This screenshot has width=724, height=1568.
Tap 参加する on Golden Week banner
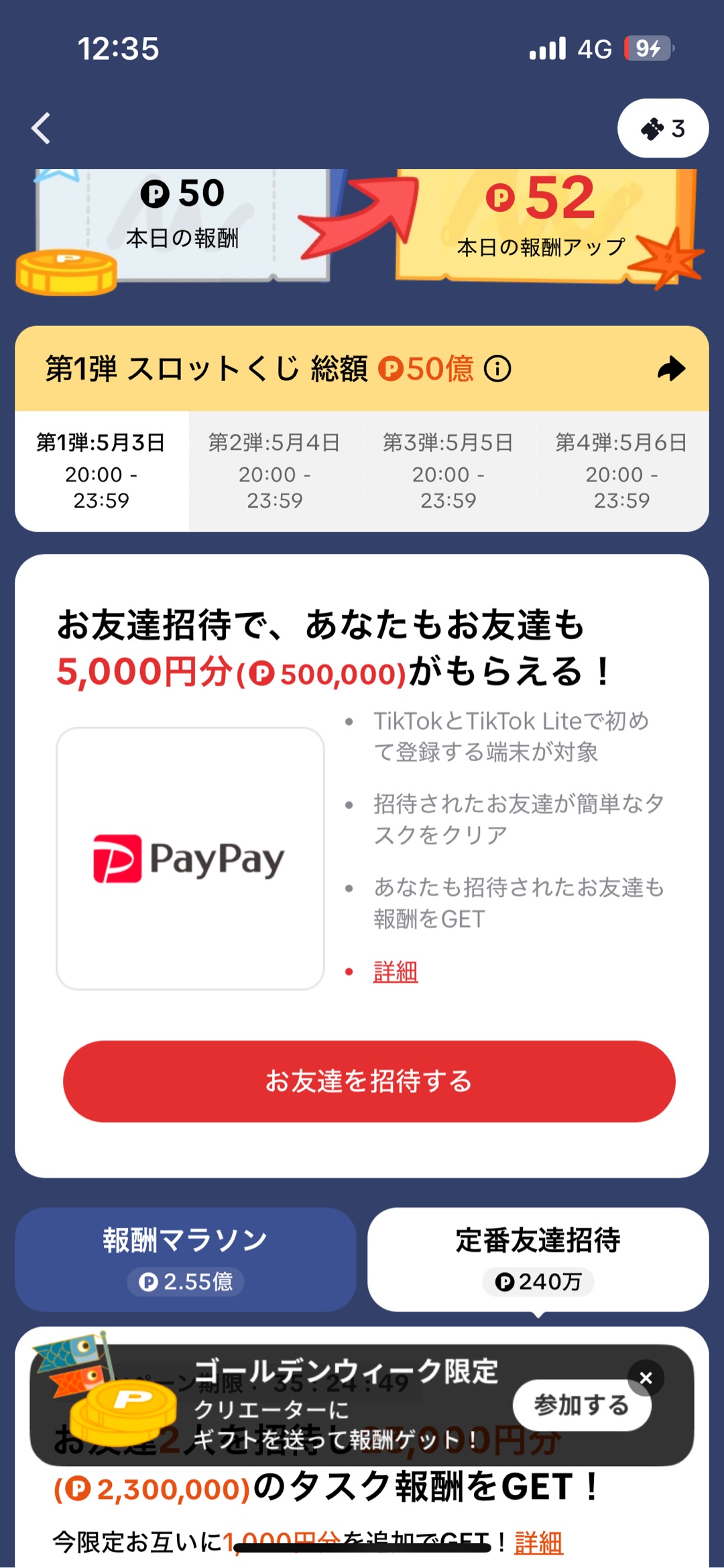pos(581,1404)
